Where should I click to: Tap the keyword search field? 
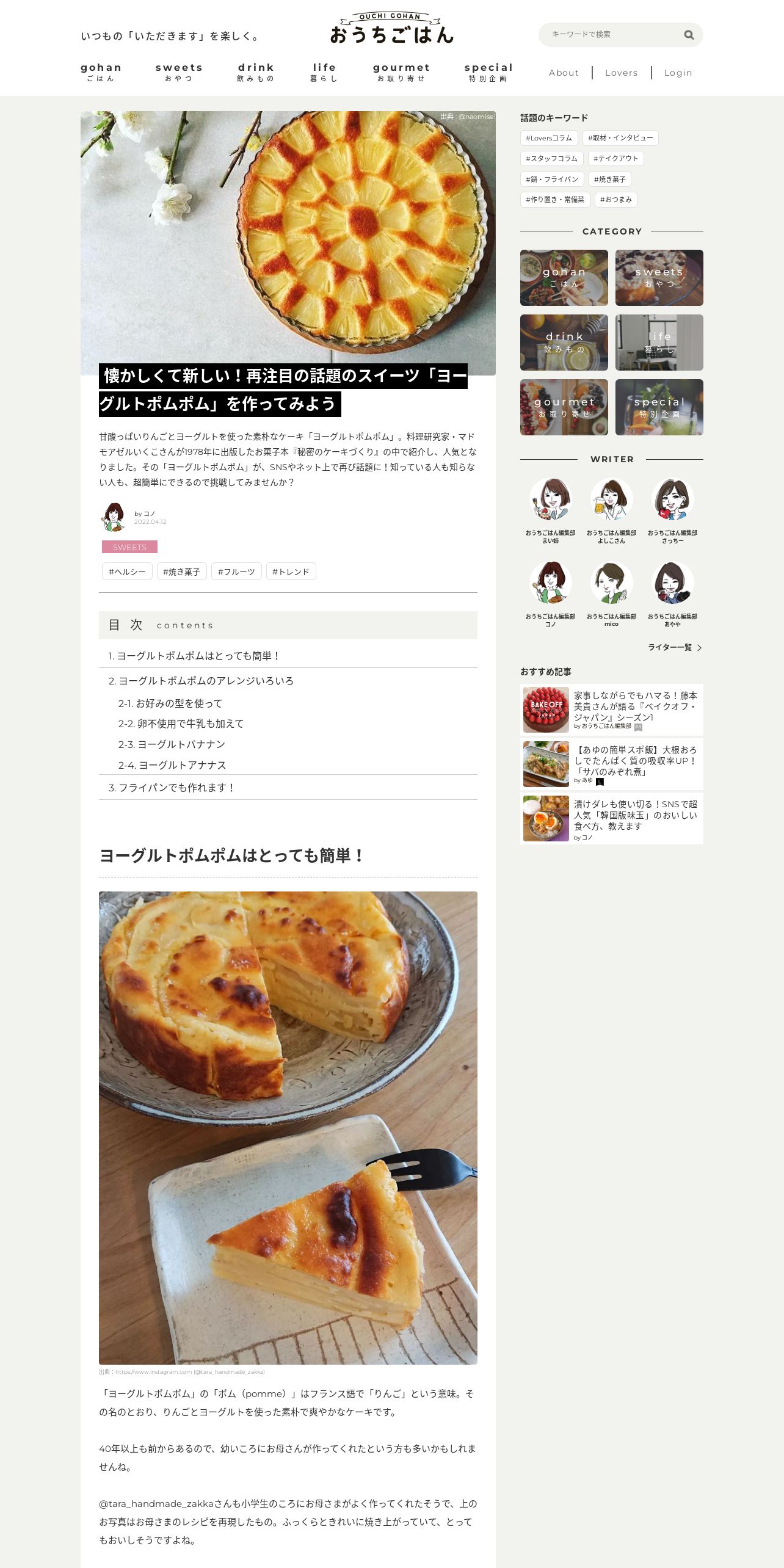(x=611, y=35)
